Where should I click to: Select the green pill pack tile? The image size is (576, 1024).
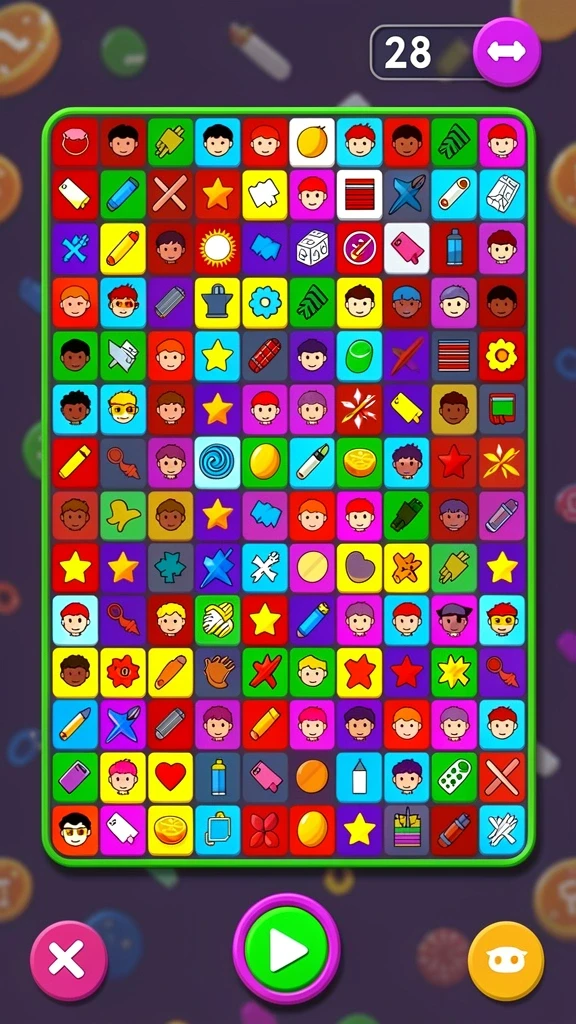[454, 776]
